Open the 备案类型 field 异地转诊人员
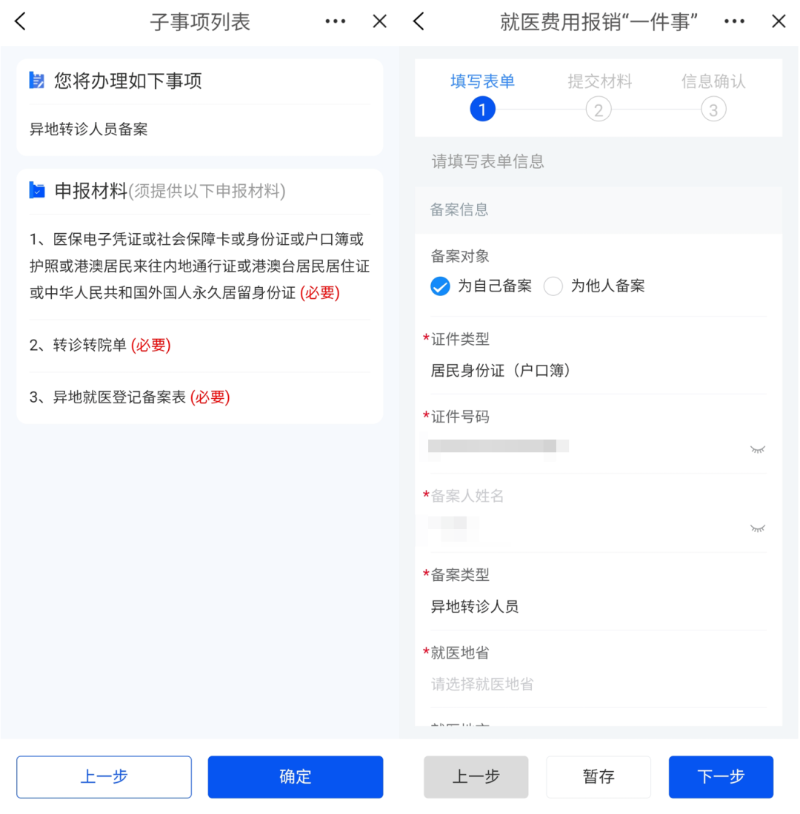 [596, 606]
